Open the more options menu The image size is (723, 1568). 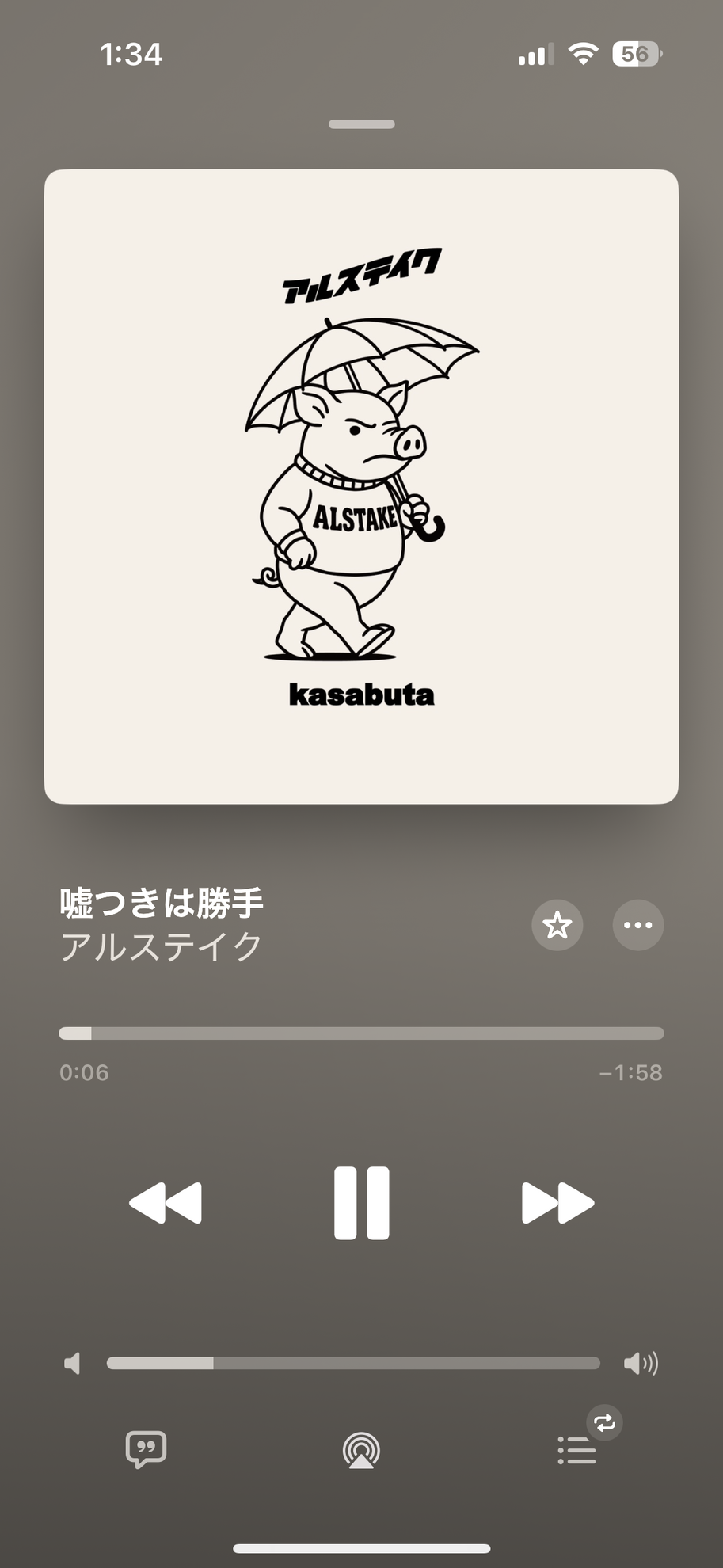(x=637, y=925)
